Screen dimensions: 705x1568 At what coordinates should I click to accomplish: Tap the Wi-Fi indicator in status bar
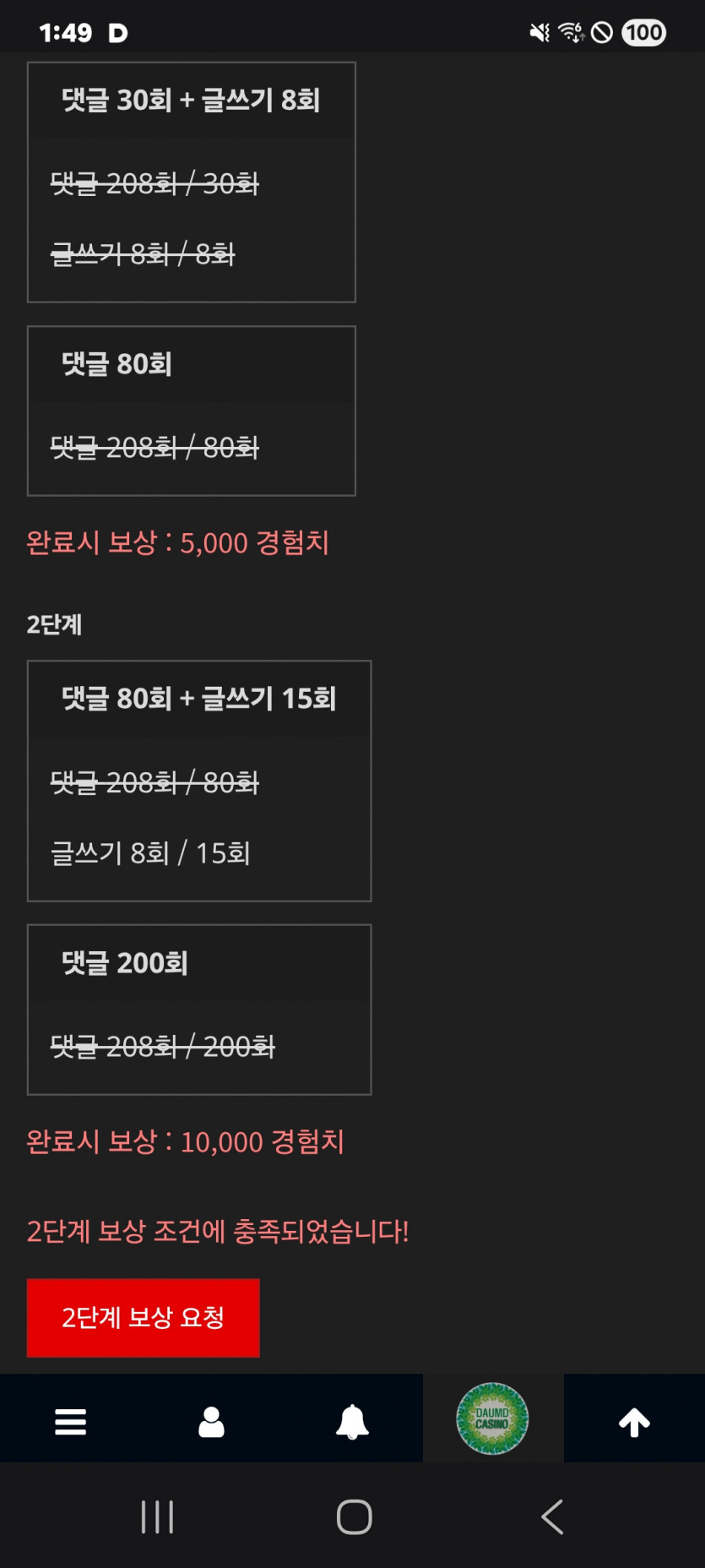tap(572, 33)
